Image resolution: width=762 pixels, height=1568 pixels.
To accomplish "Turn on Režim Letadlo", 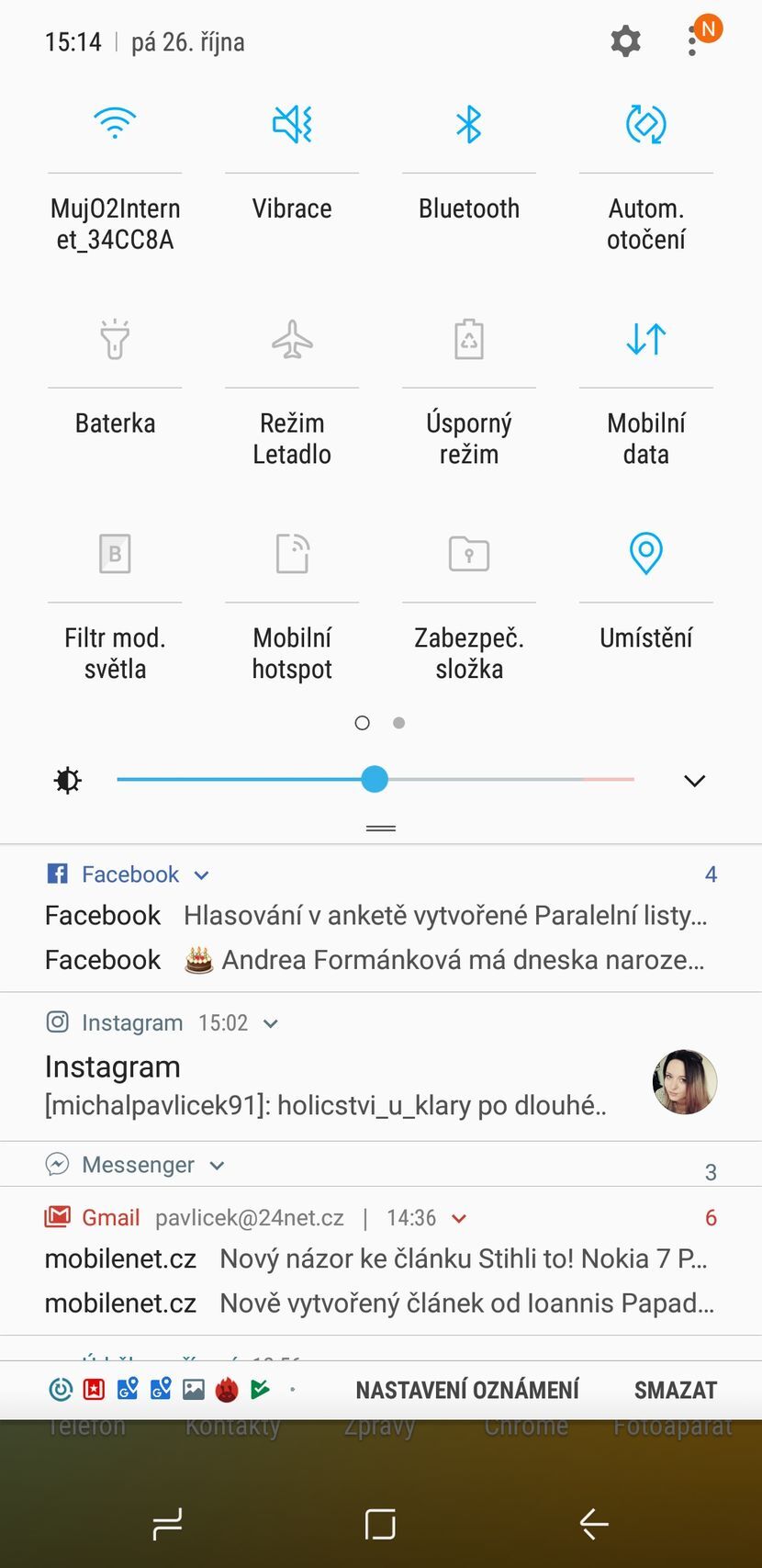I will [291, 338].
